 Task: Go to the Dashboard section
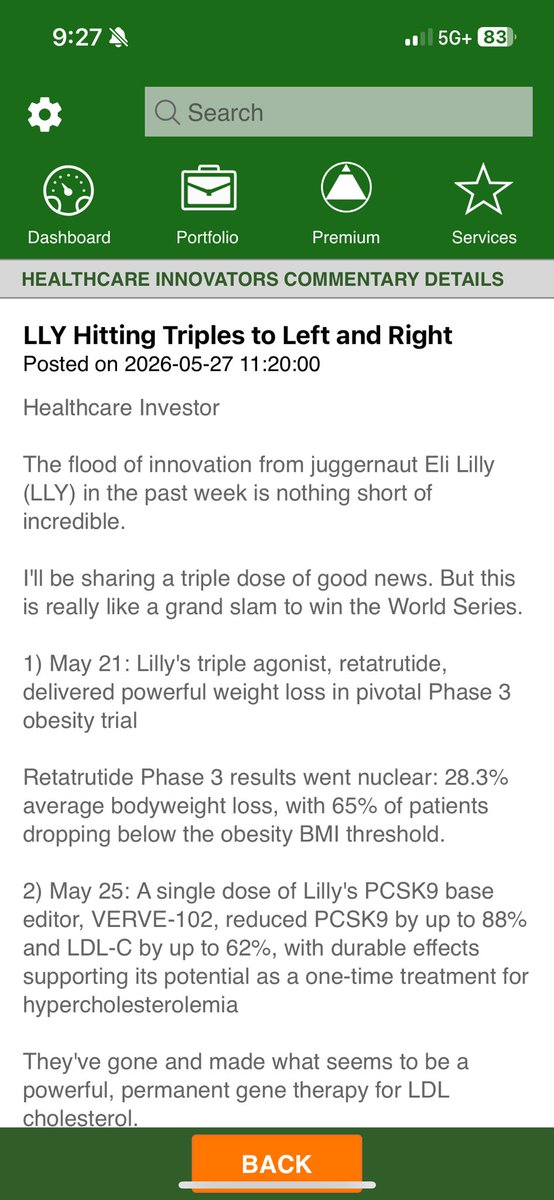point(69,204)
